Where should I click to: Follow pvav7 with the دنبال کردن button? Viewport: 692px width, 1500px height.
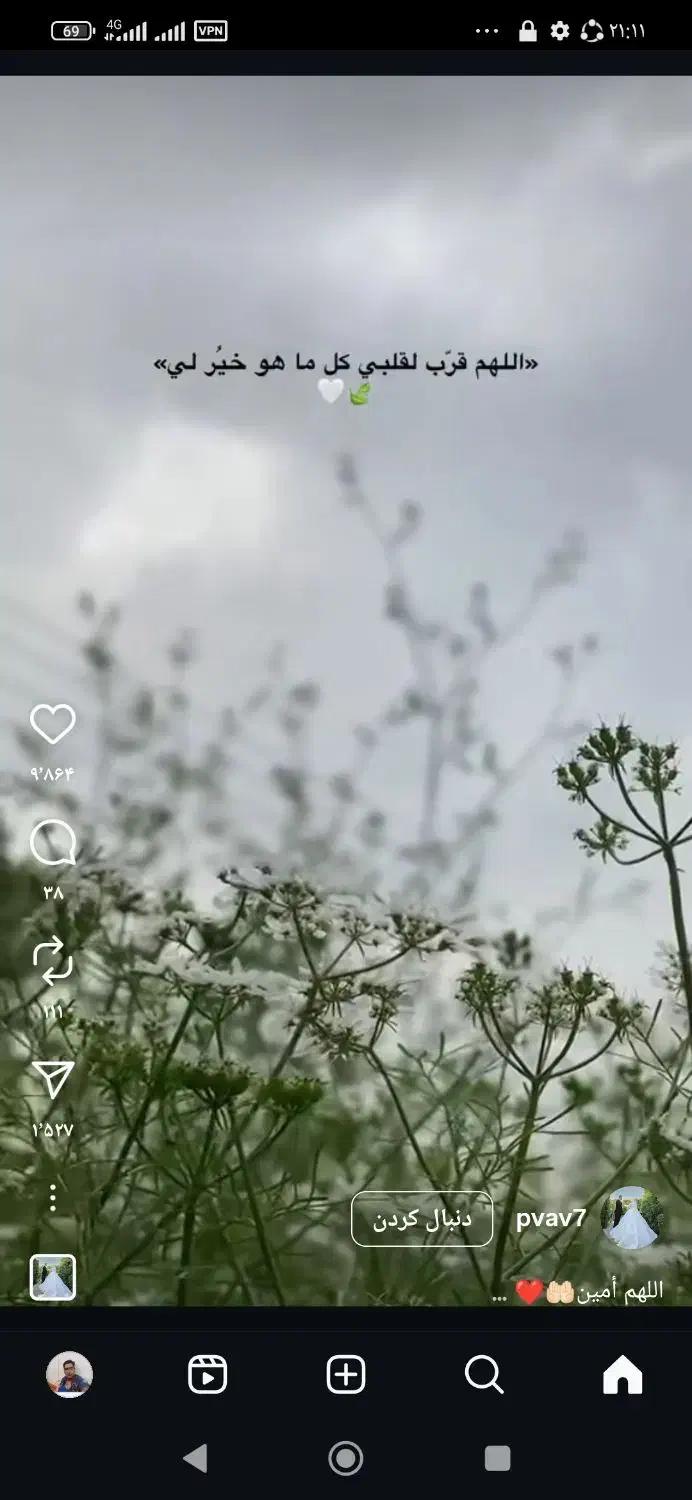pyautogui.click(x=422, y=1219)
